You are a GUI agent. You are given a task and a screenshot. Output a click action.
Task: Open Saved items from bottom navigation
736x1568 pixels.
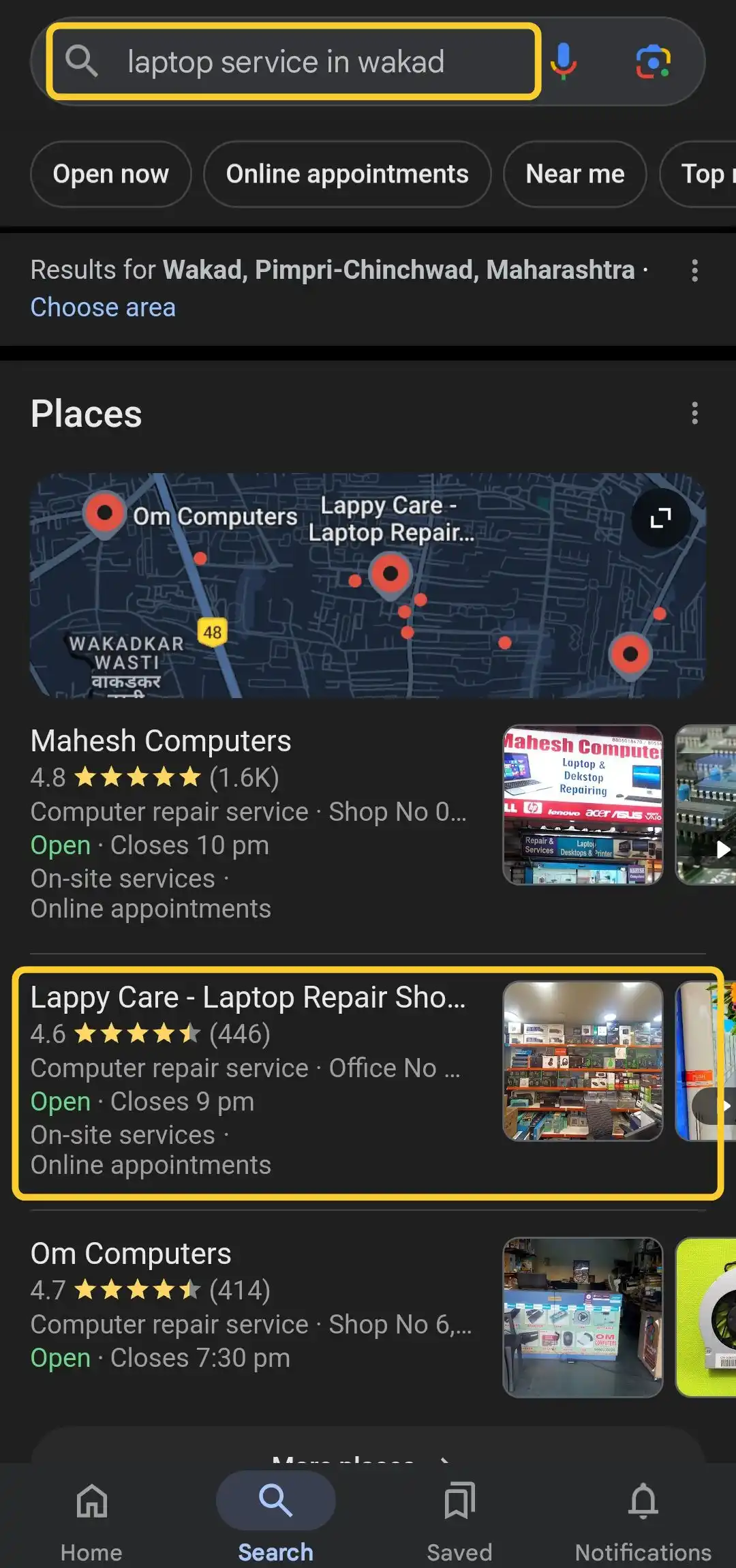[459, 1502]
